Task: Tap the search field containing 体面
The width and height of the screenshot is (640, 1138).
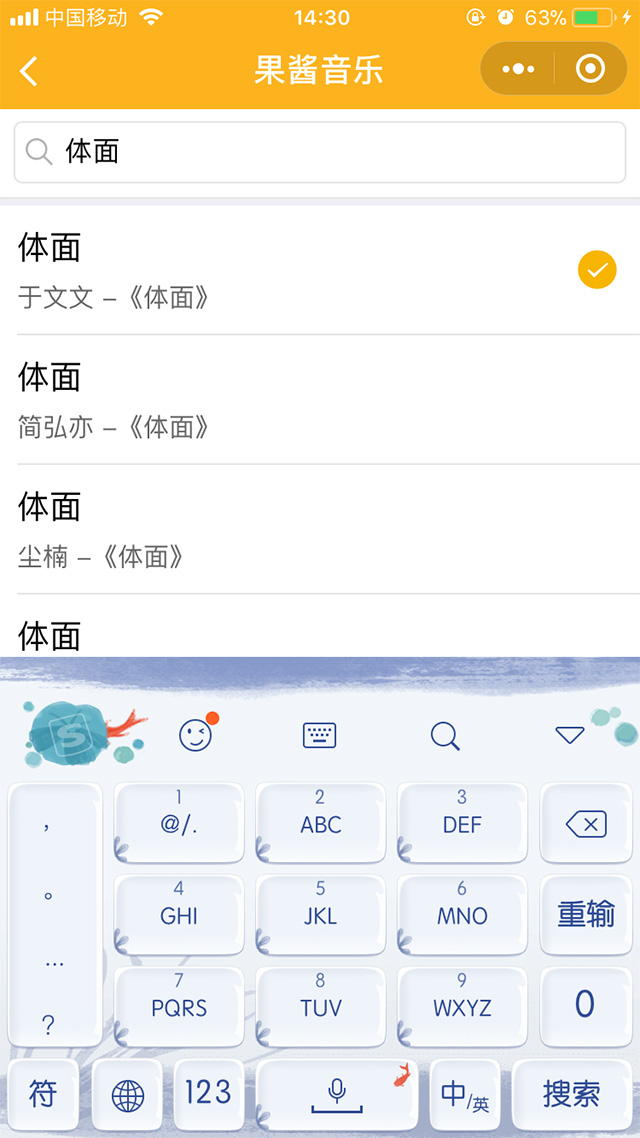Action: click(x=320, y=152)
